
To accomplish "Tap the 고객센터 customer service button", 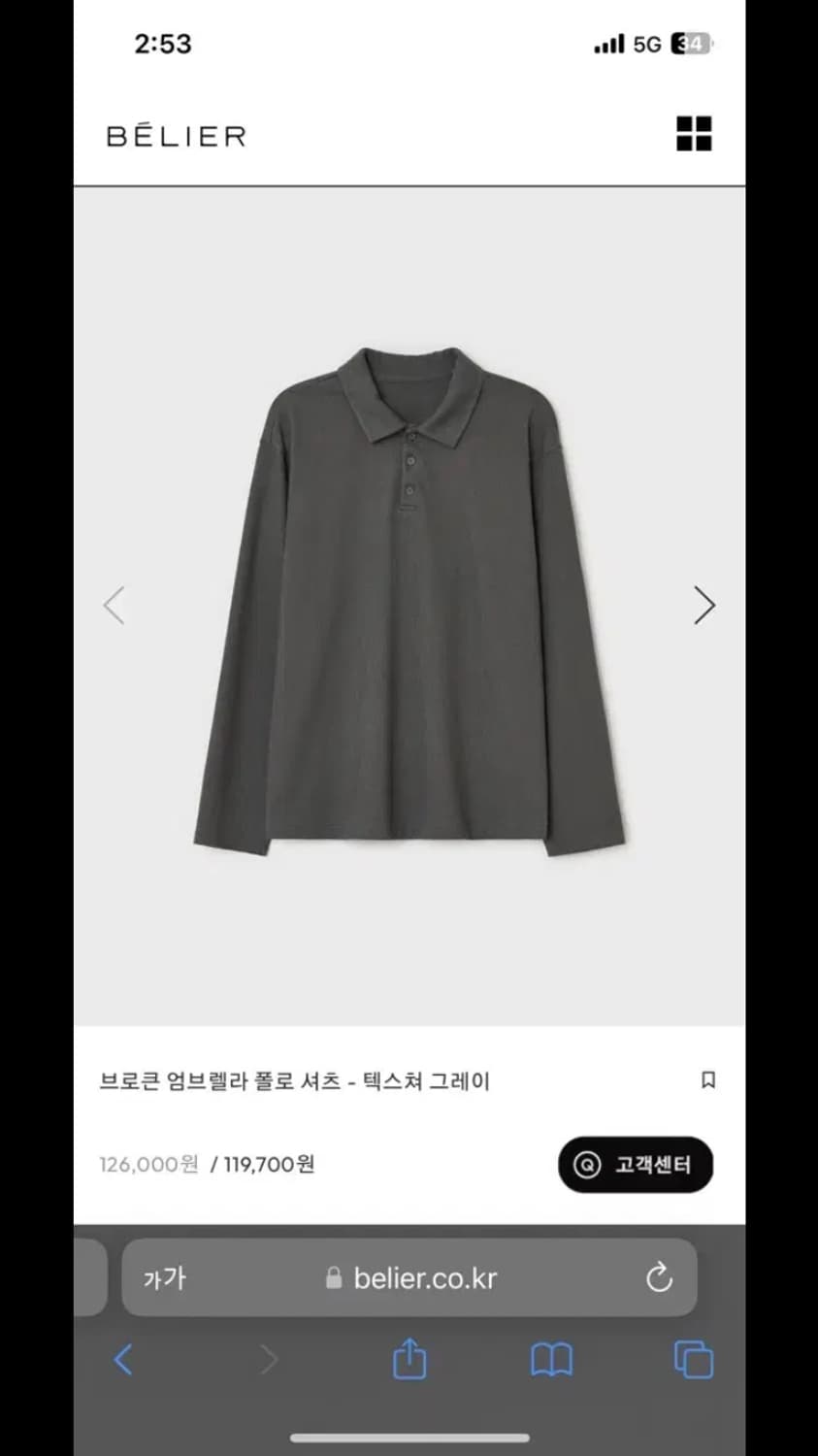I will (636, 1164).
